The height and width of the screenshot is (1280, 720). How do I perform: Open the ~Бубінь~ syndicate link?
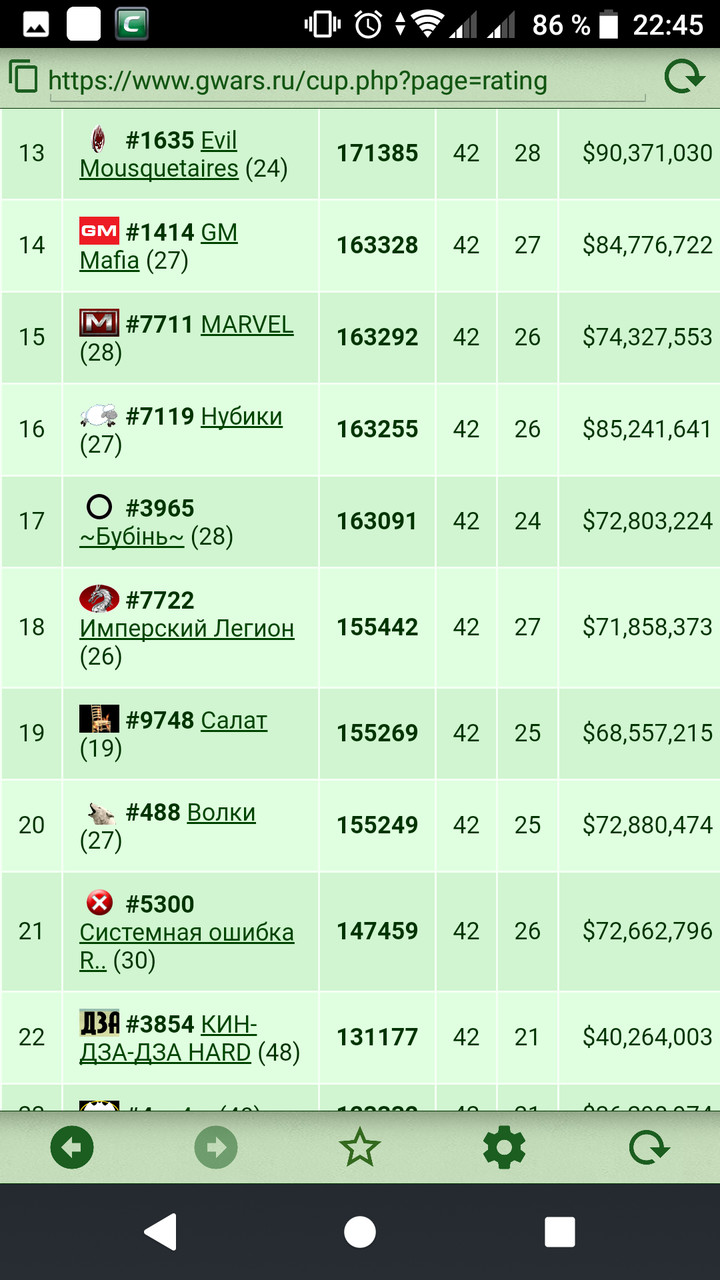132,536
